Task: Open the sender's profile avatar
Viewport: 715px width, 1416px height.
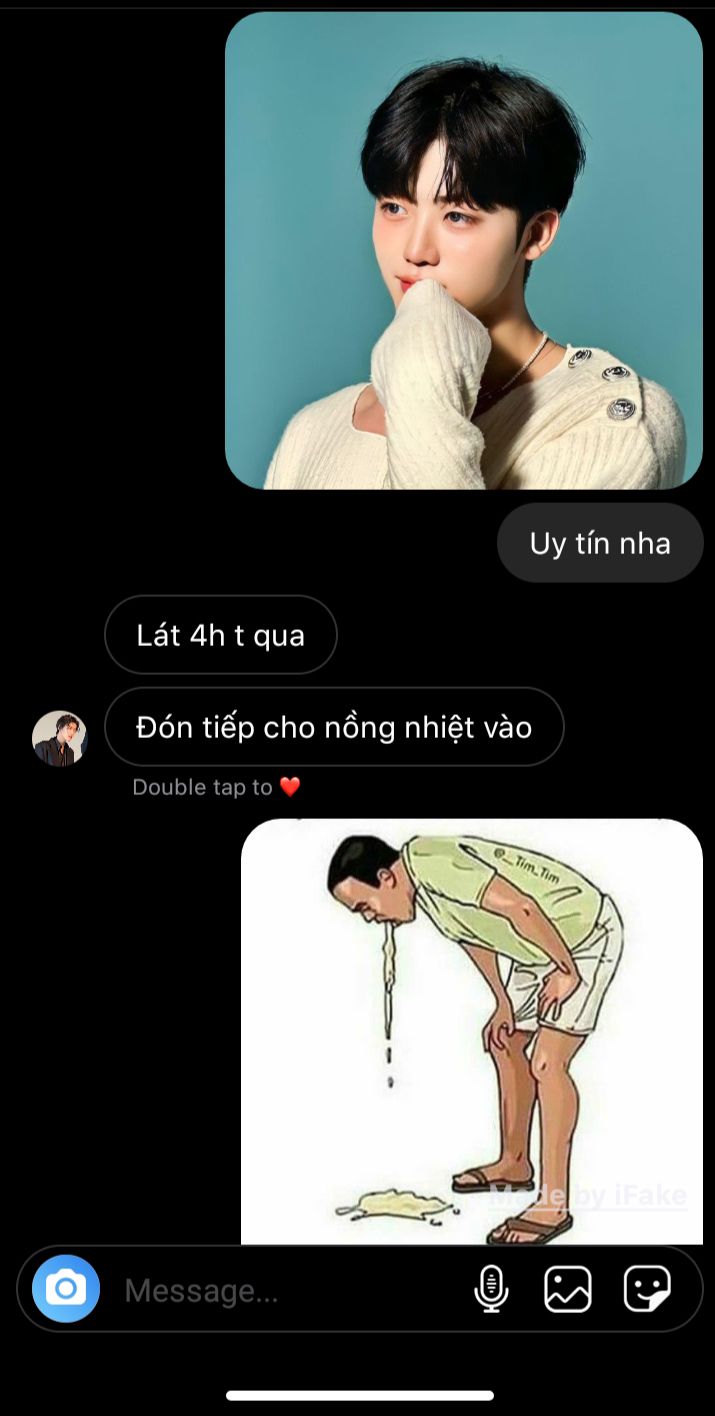Action: coord(60,738)
